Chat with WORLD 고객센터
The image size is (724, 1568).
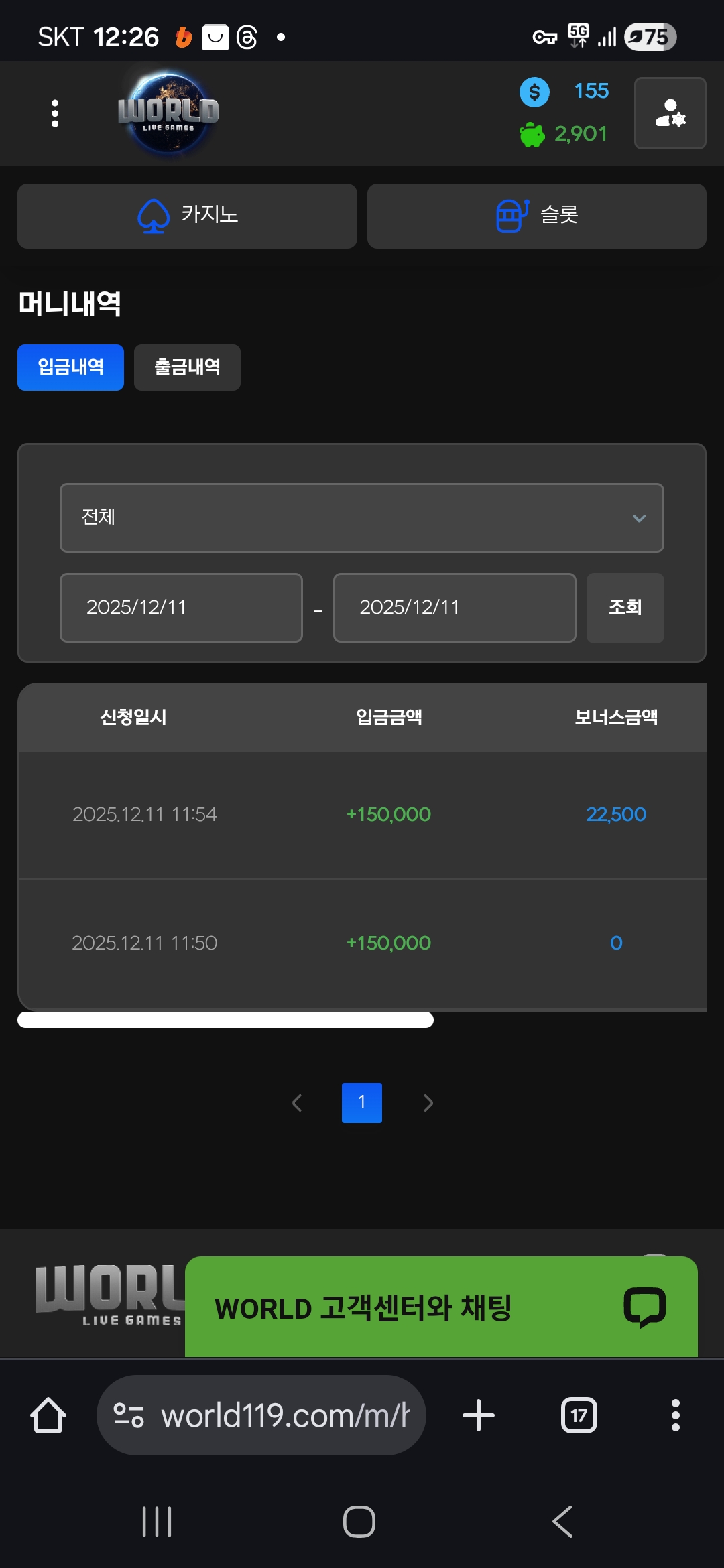[440, 1307]
